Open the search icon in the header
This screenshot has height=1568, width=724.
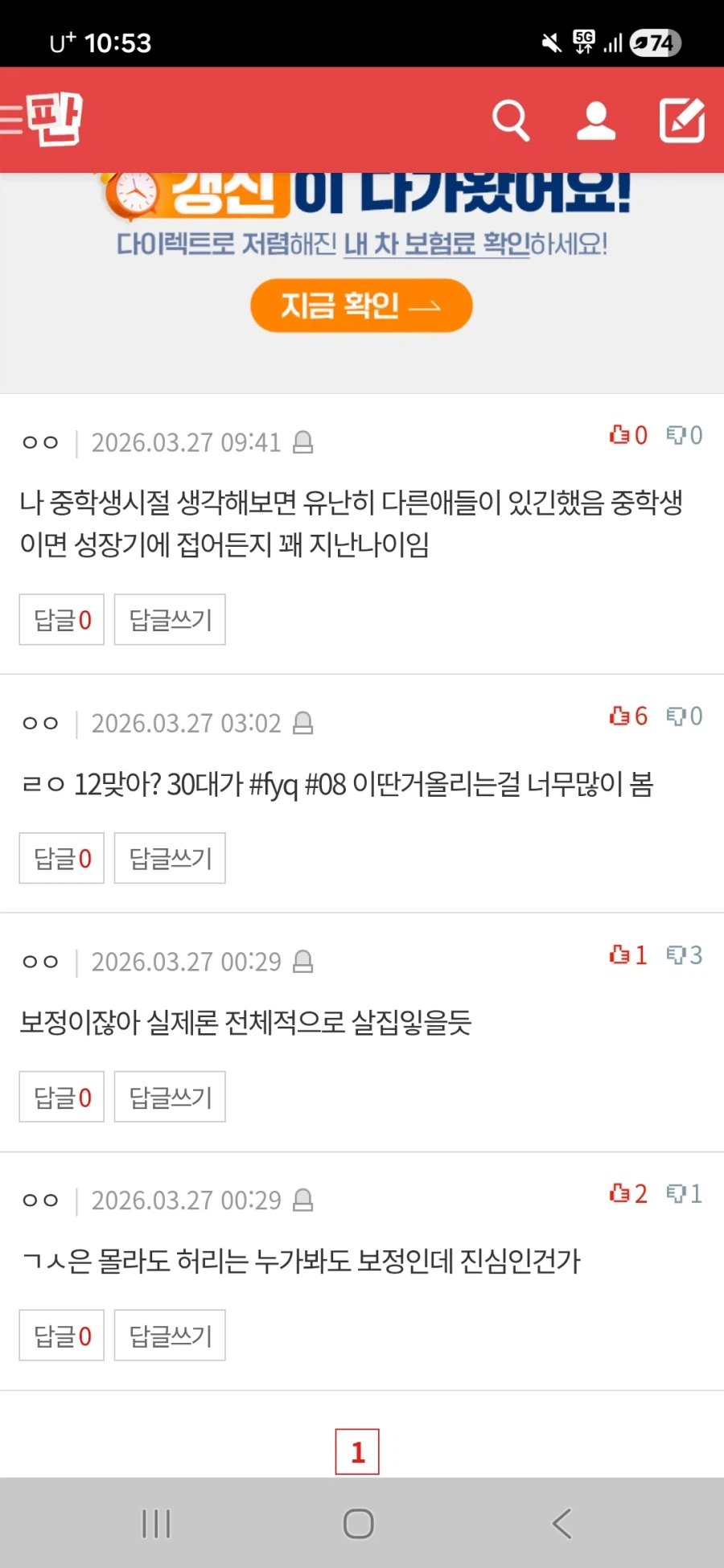(x=512, y=121)
